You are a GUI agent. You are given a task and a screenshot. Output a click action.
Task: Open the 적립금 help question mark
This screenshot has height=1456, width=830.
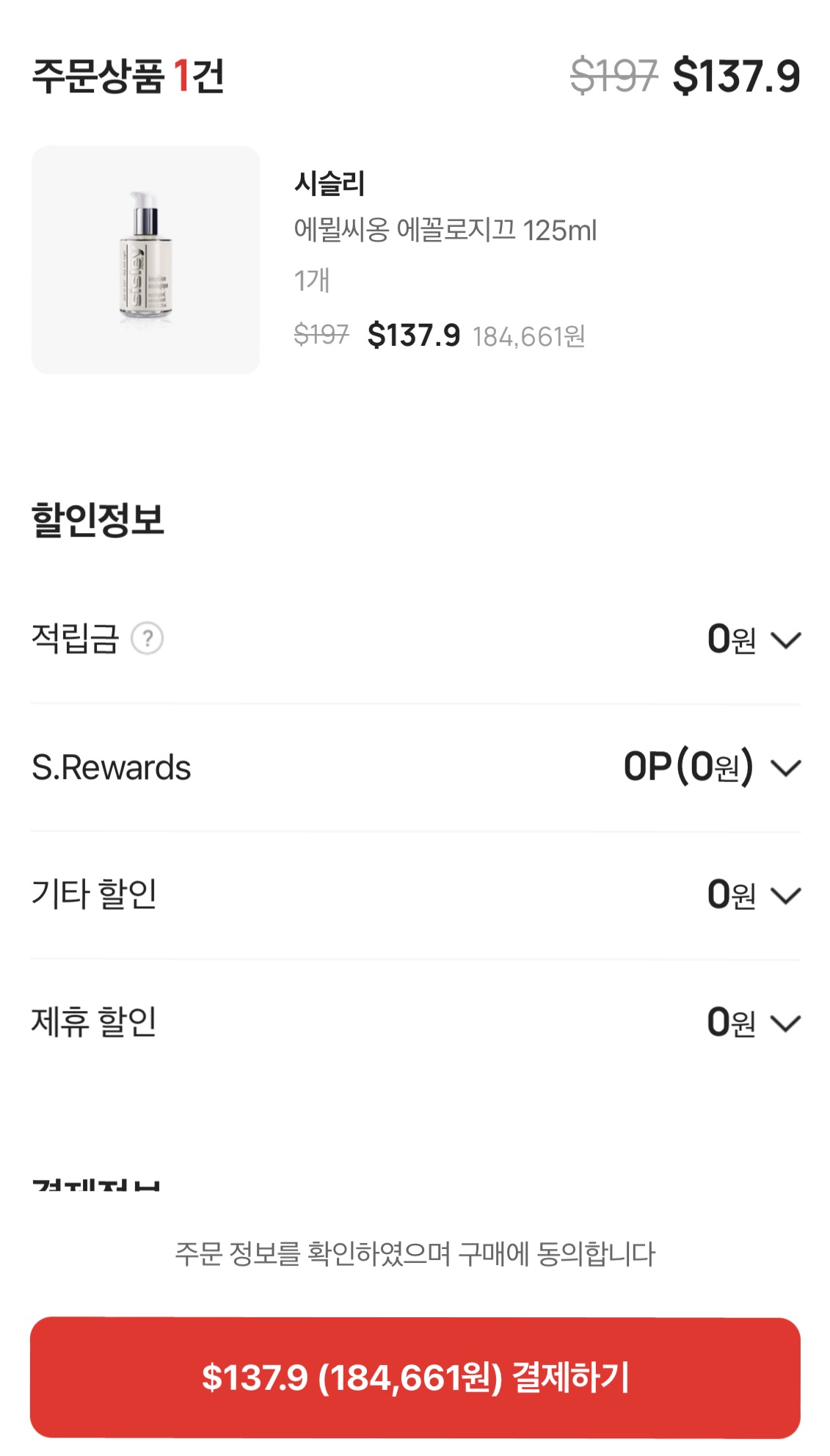(x=148, y=638)
